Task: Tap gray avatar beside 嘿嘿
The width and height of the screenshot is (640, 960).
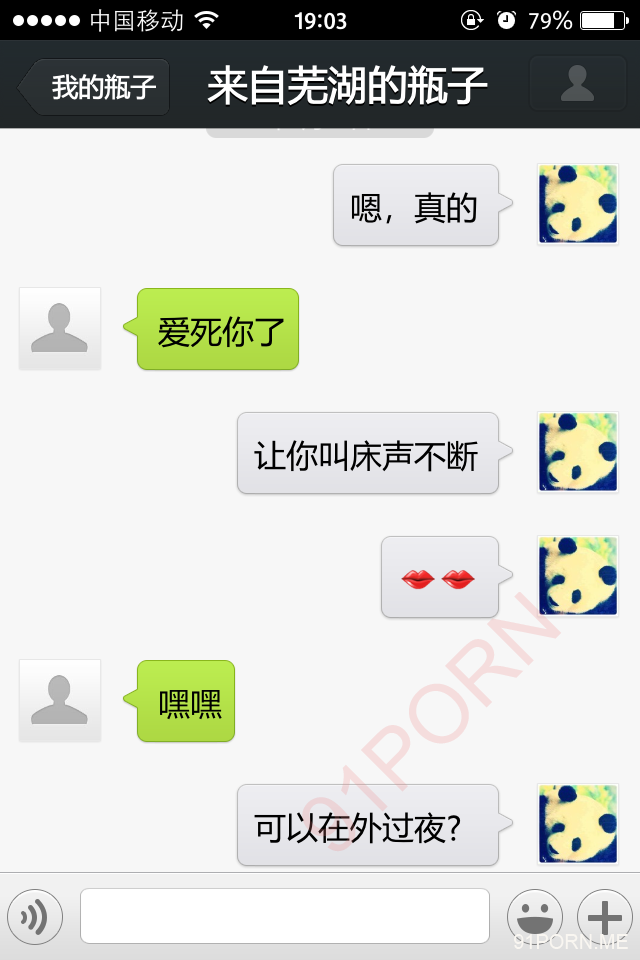Action: (60, 700)
